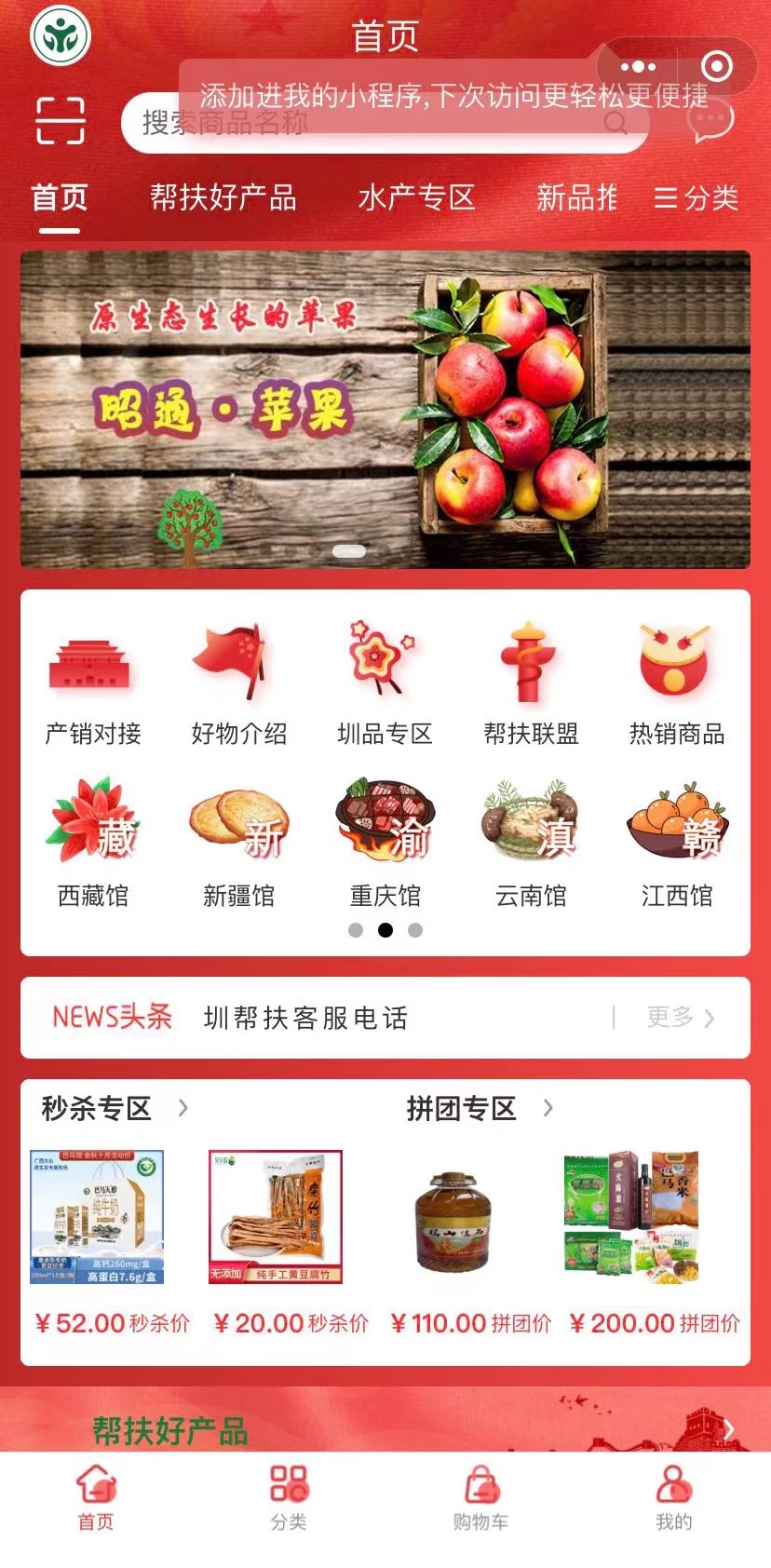
Task: Open the 分类 category list button
Action: [x=696, y=197]
